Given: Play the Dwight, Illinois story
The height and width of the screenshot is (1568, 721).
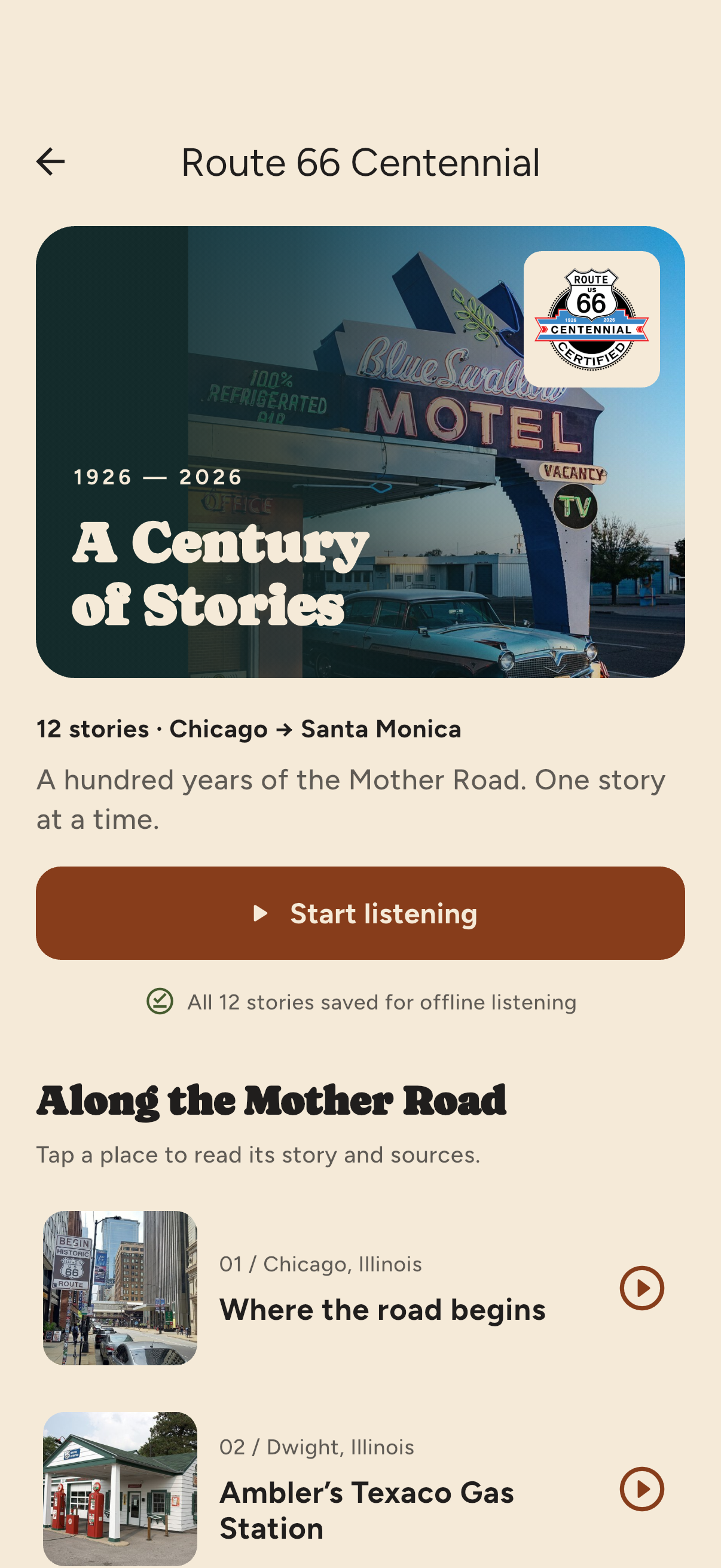Looking at the screenshot, I should [642, 1489].
